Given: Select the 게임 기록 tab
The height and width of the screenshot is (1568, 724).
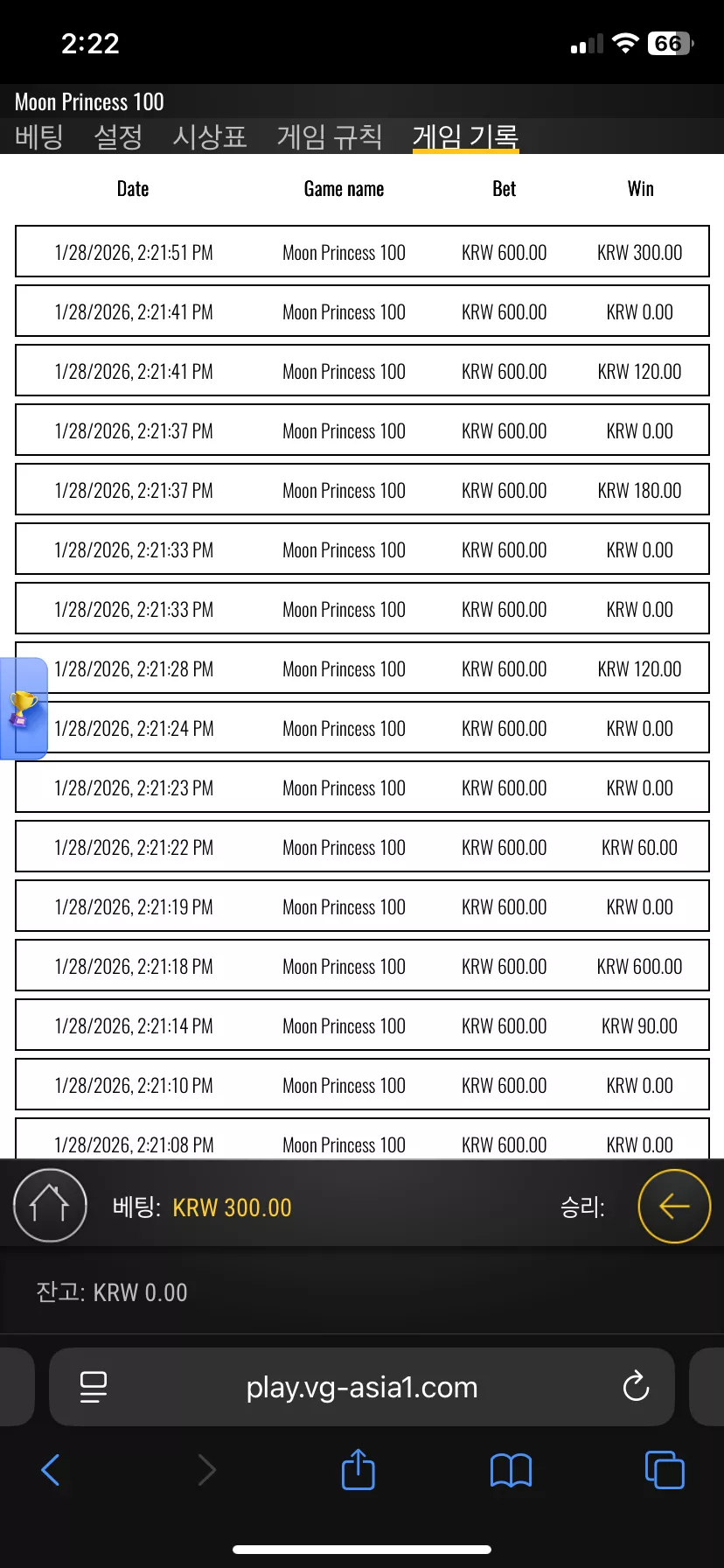Looking at the screenshot, I should tap(466, 136).
